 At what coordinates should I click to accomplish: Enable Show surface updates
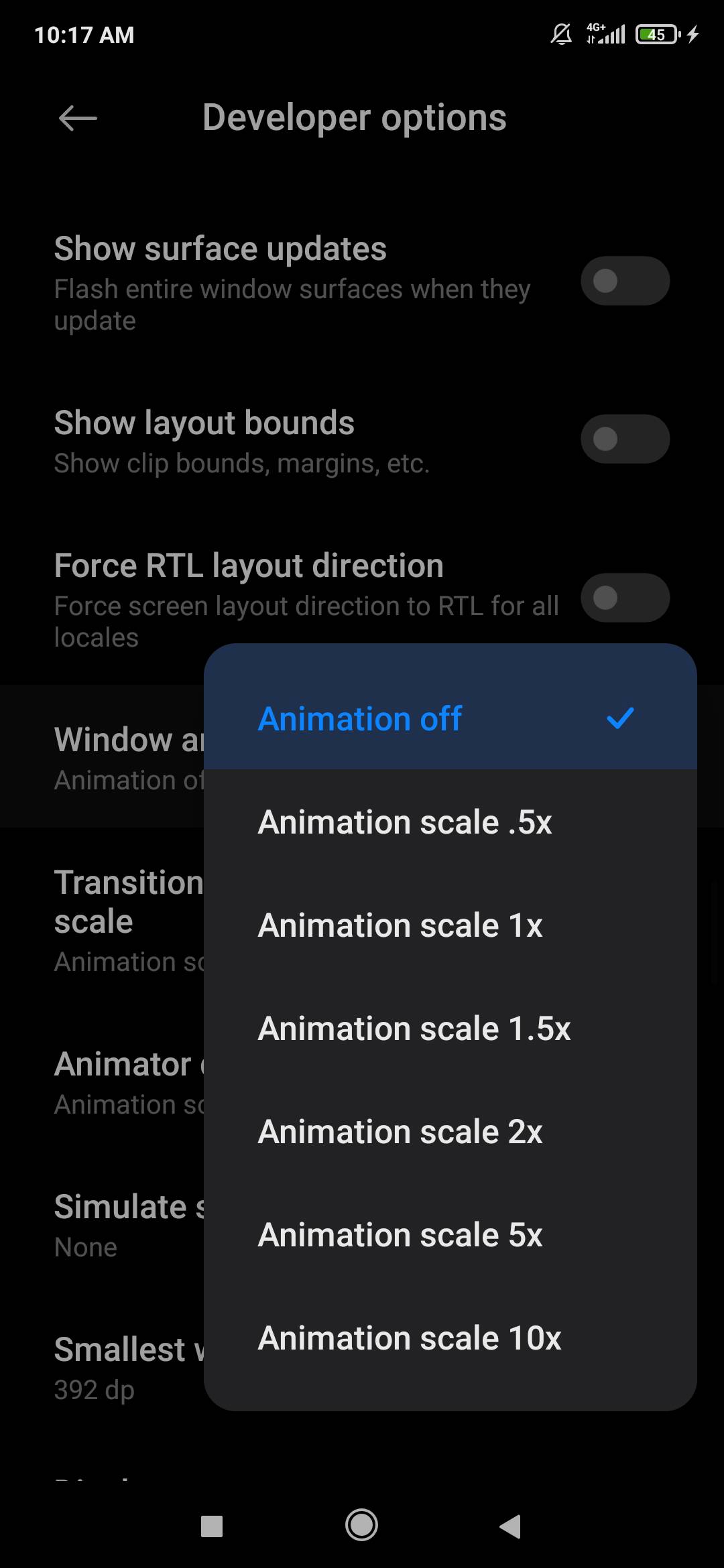click(624, 281)
